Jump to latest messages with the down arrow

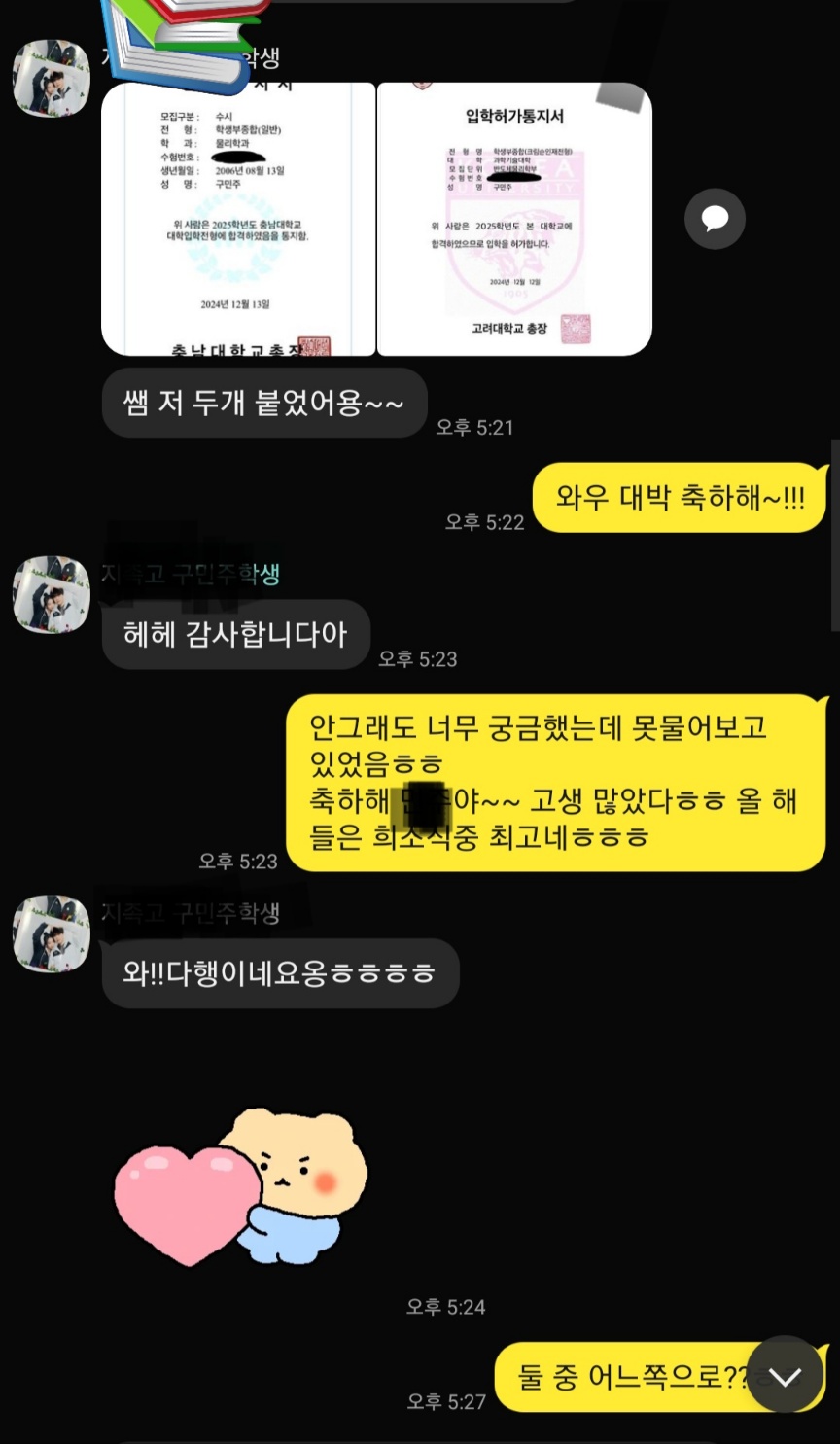point(785,1375)
